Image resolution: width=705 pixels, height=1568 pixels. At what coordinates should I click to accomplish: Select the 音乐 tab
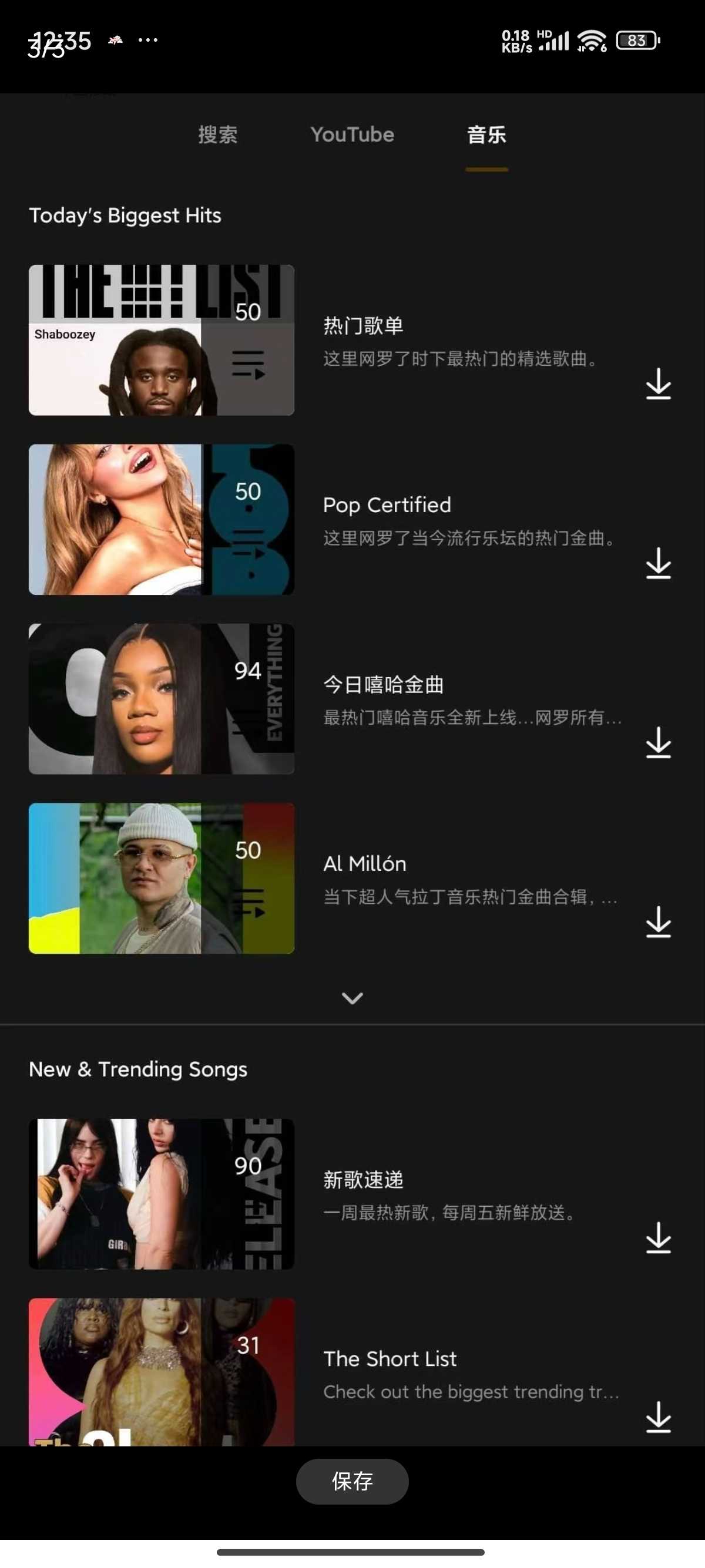pos(486,134)
